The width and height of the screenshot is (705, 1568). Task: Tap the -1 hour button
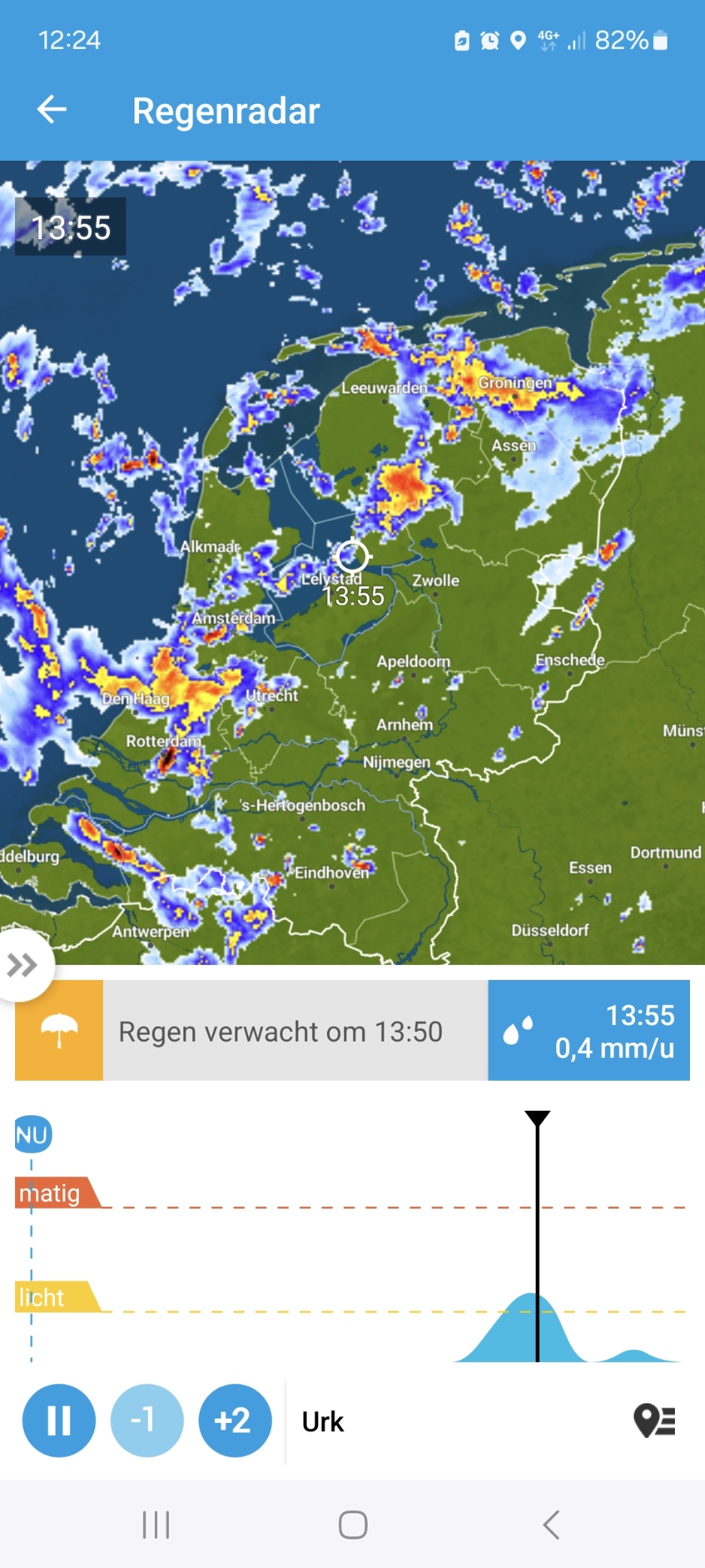tap(147, 1421)
